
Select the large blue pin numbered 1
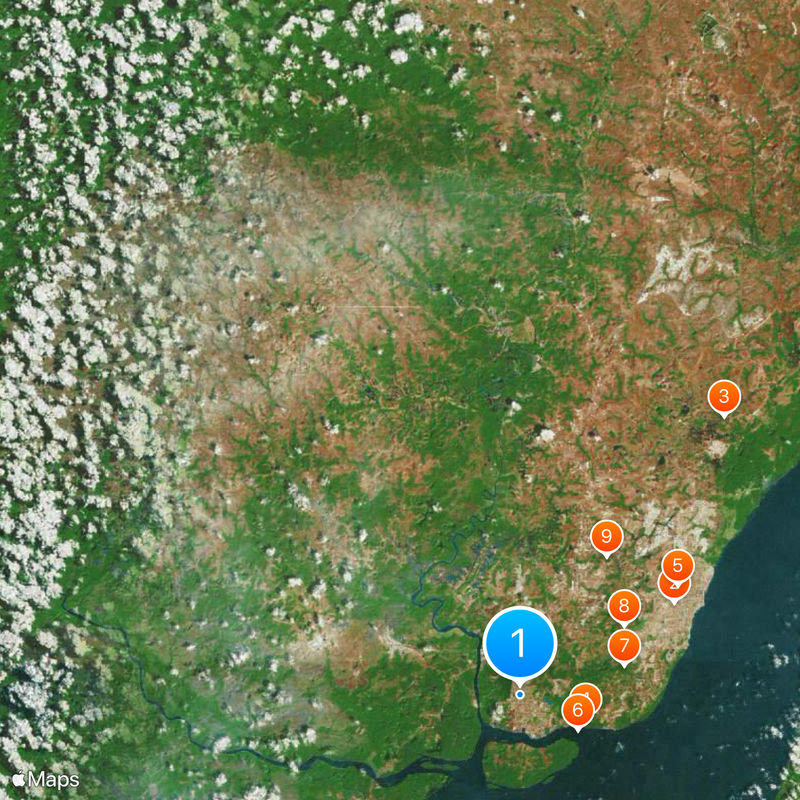(x=519, y=642)
